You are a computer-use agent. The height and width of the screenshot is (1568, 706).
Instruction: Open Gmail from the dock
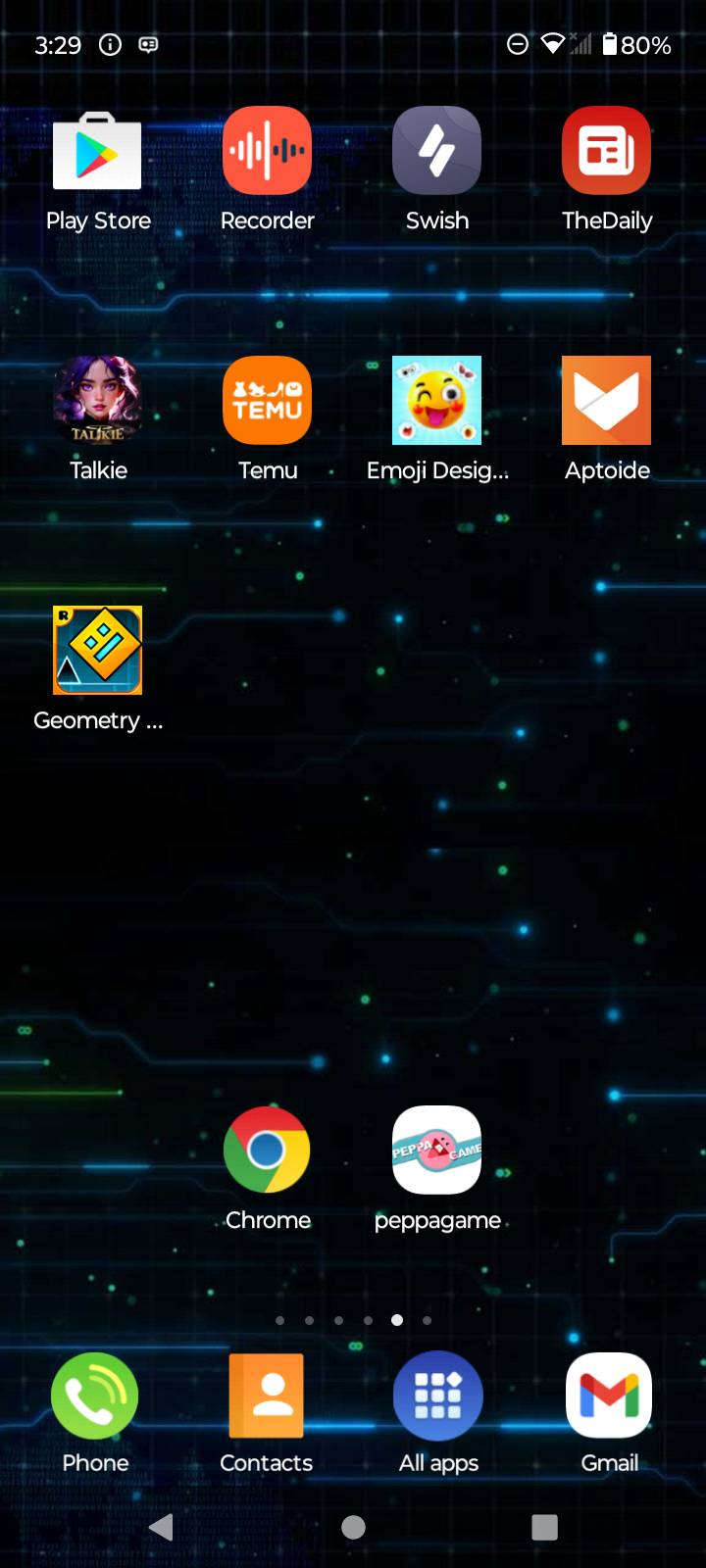[x=609, y=1396]
